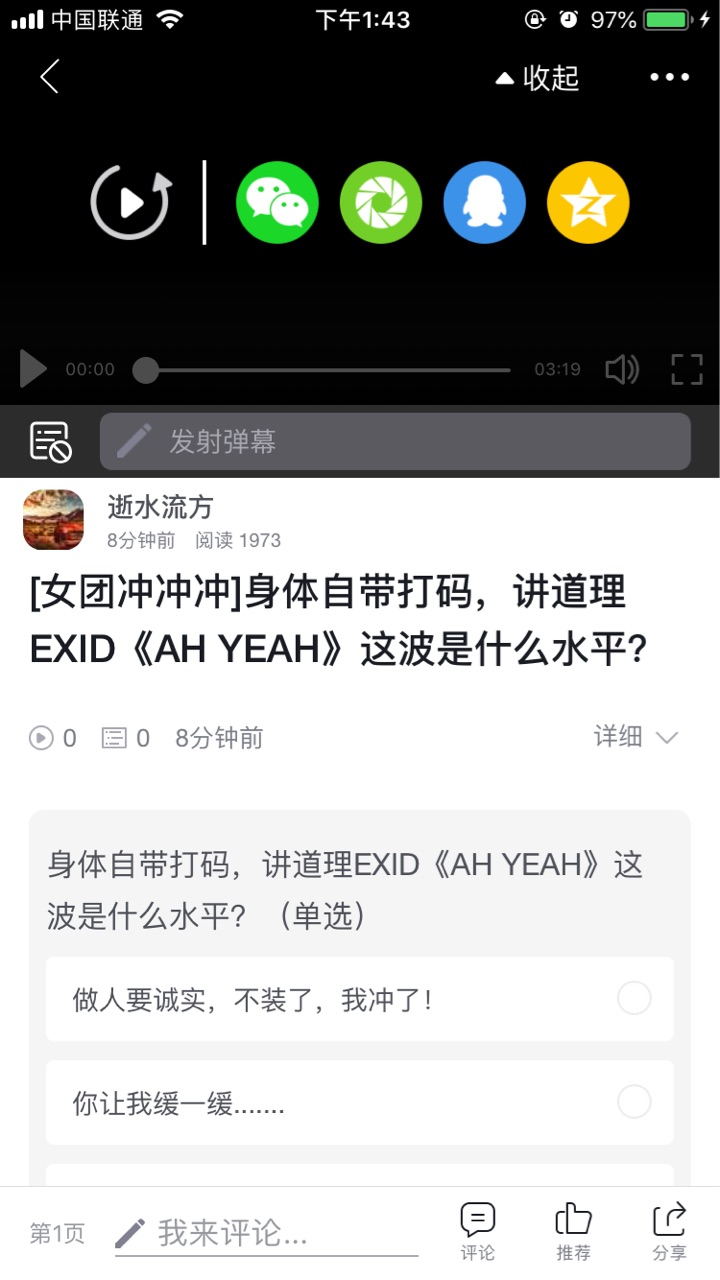
Task: Share to WeChat Moments
Action: pyautogui.click(x=381, y=202)
